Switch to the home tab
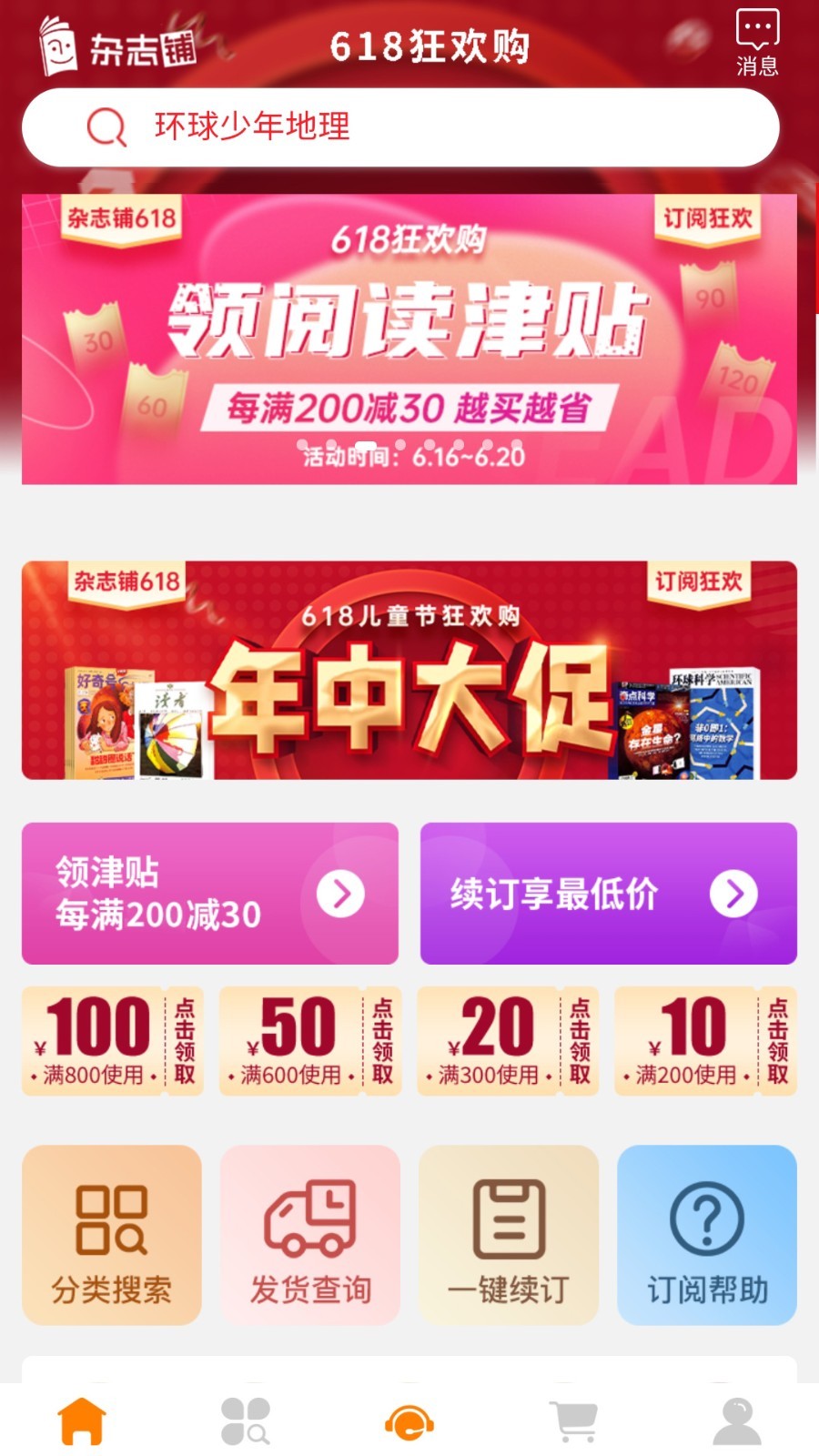 pos(82,1421)
